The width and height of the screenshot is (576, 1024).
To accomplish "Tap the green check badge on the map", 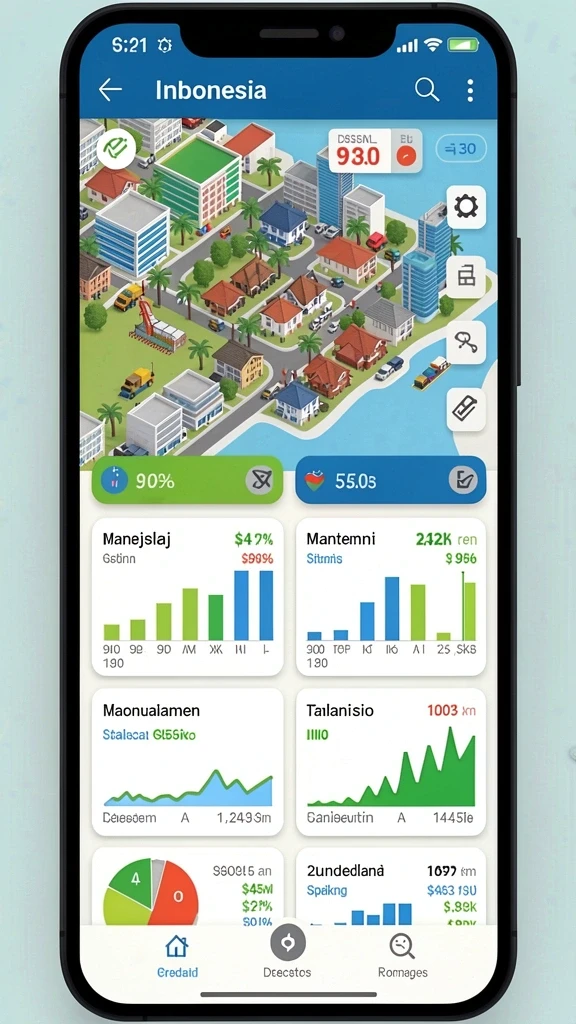I will pos(116,148).
